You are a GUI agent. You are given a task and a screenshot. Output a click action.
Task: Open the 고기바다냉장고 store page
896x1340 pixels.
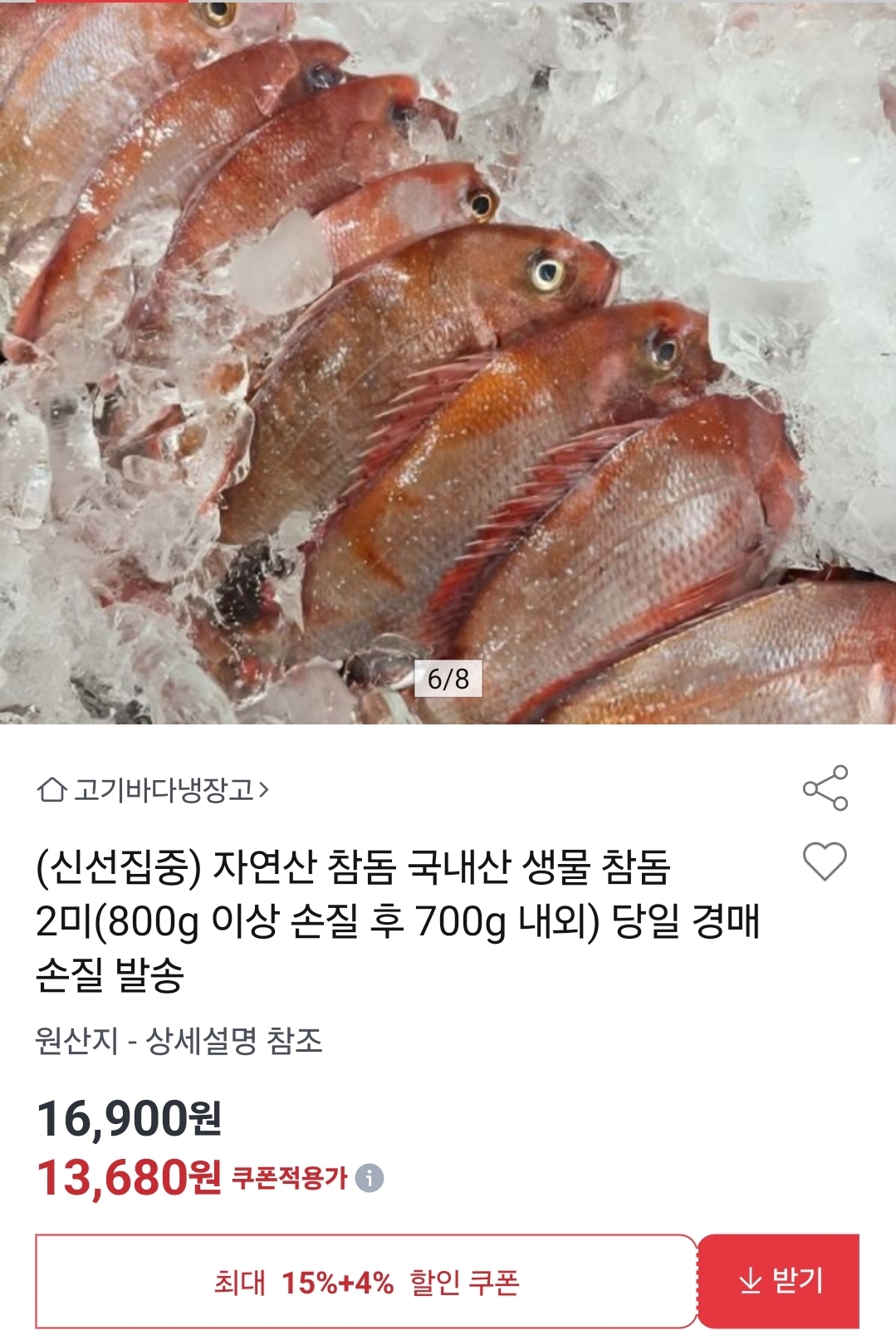pos(154,789)
